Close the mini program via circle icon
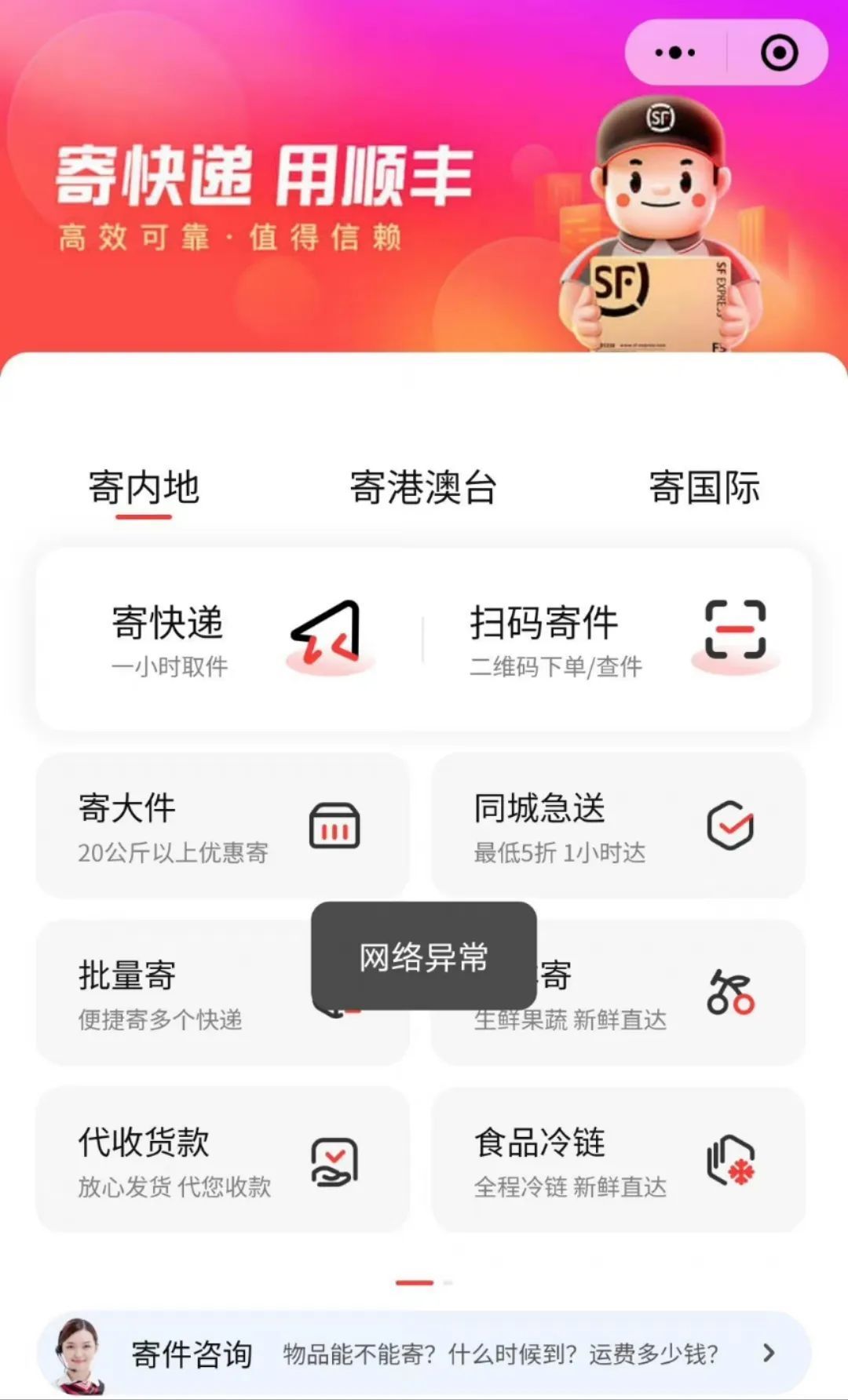The image size is (848, 1400). 779,53
